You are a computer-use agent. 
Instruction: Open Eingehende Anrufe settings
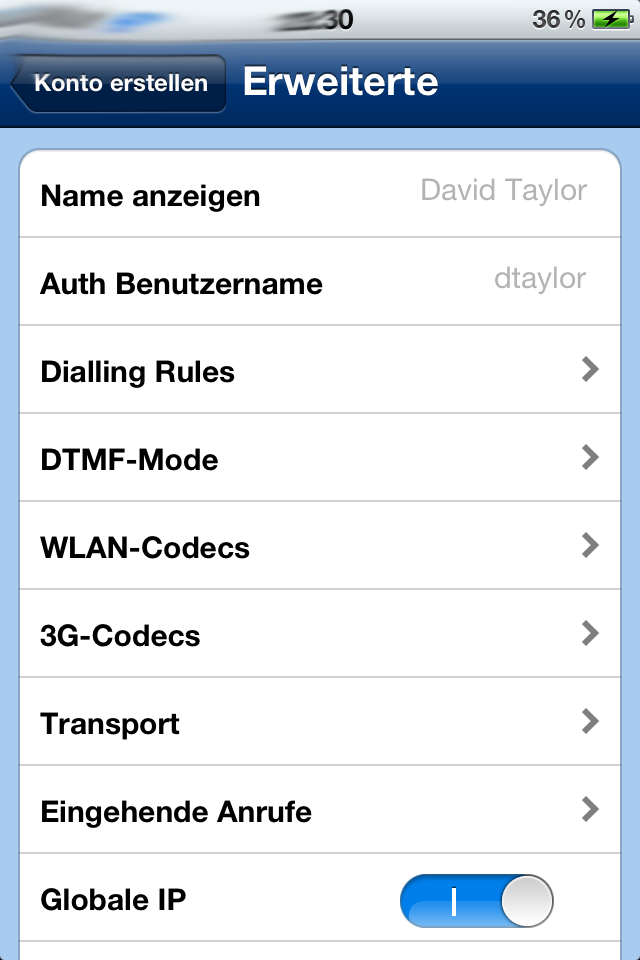click(x=320, y=811)
